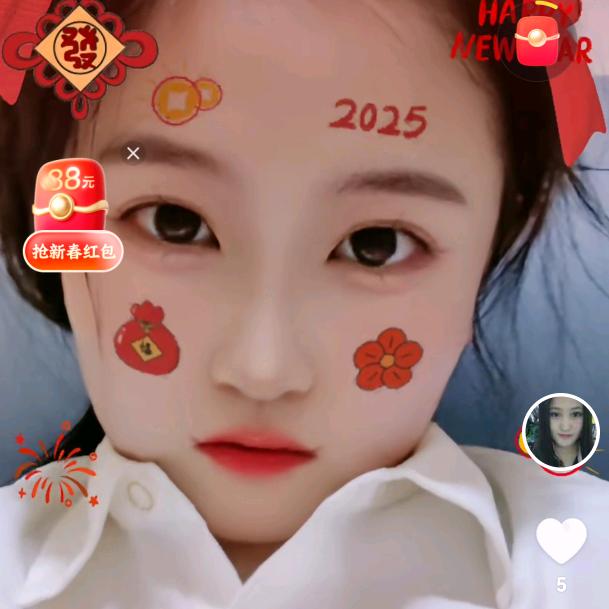Open the video author's profile avatar
The height and width of the screenshot is (609, 609).
click(x=561, y=432)
